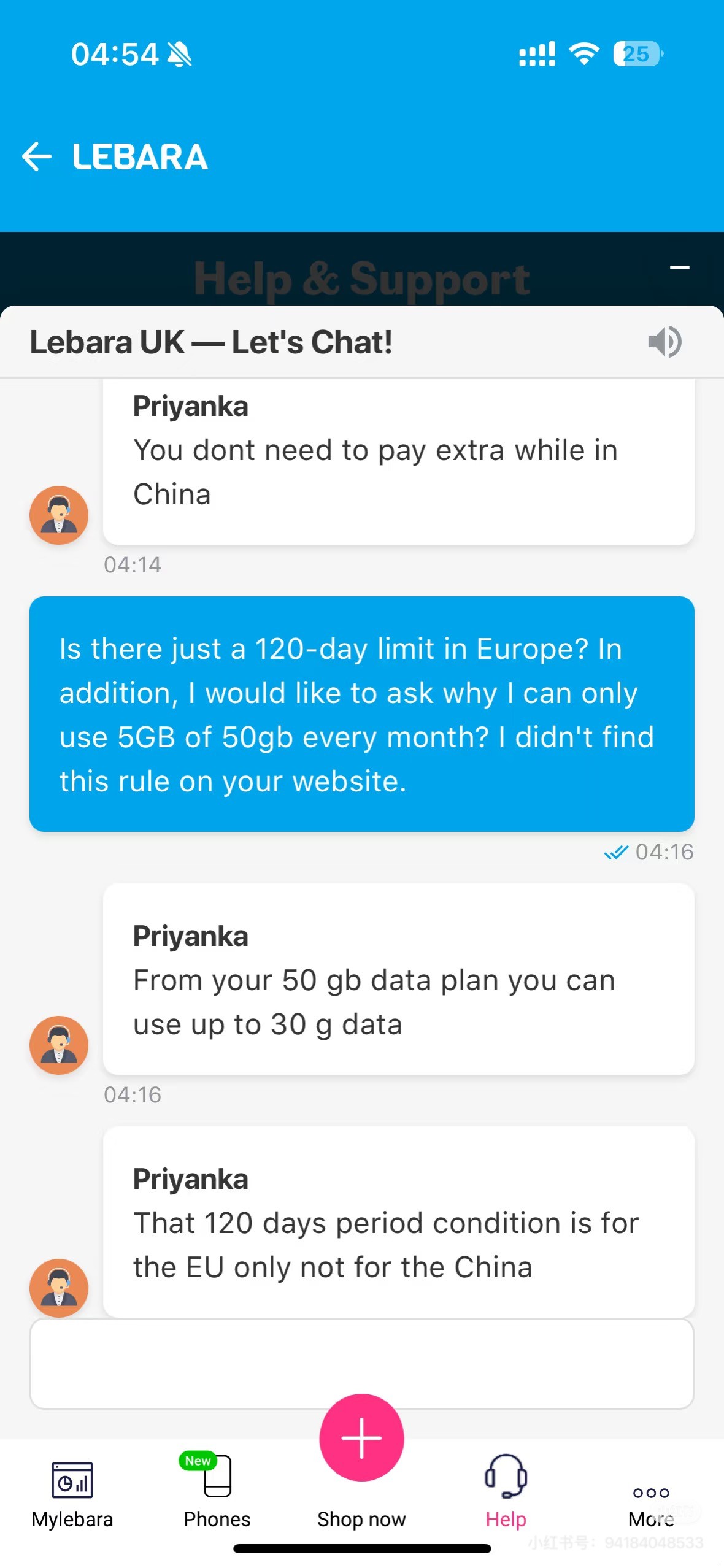Image resolution: width=724 pixels, height=1568 pixels.
Task: Tap the battery level indicator
Action: point(636,54)
